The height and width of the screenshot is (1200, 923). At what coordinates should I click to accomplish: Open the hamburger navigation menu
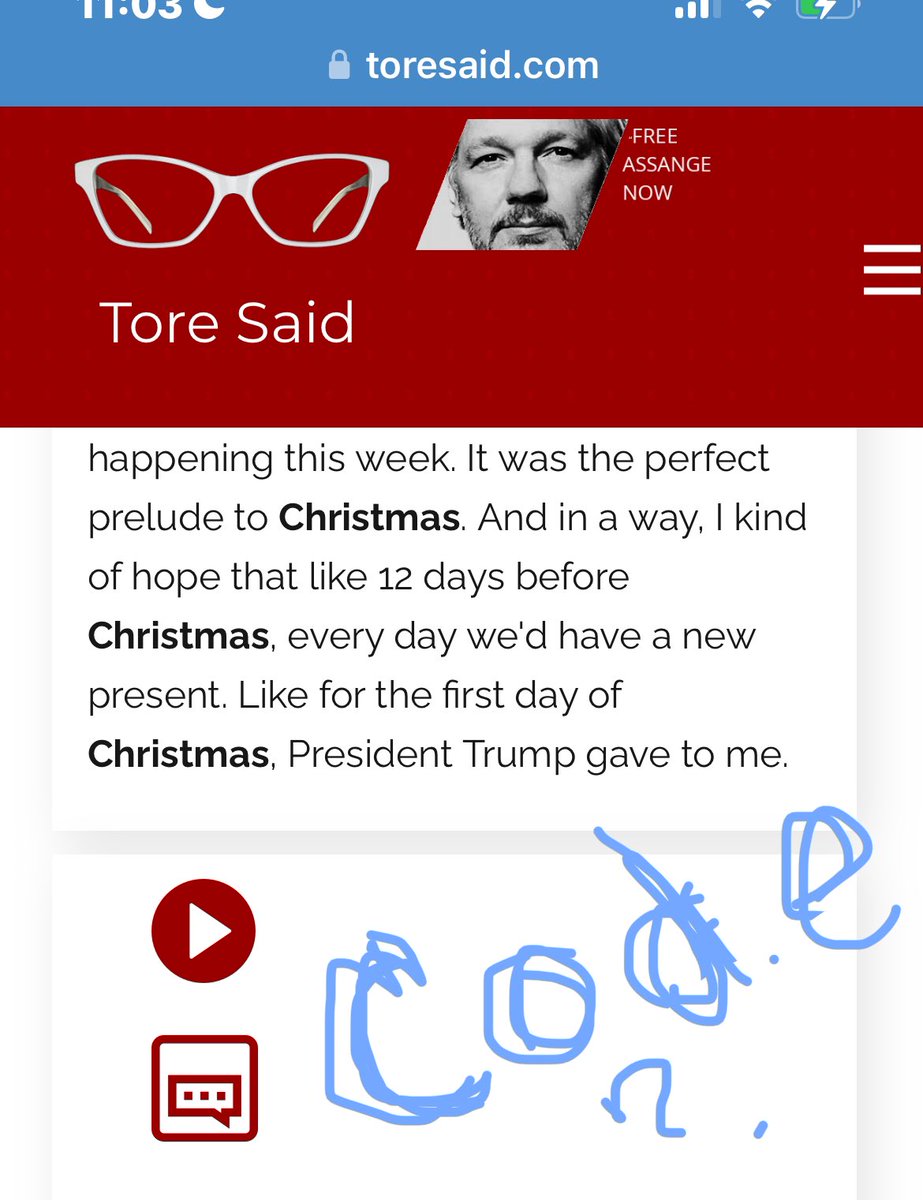[892, 269]
